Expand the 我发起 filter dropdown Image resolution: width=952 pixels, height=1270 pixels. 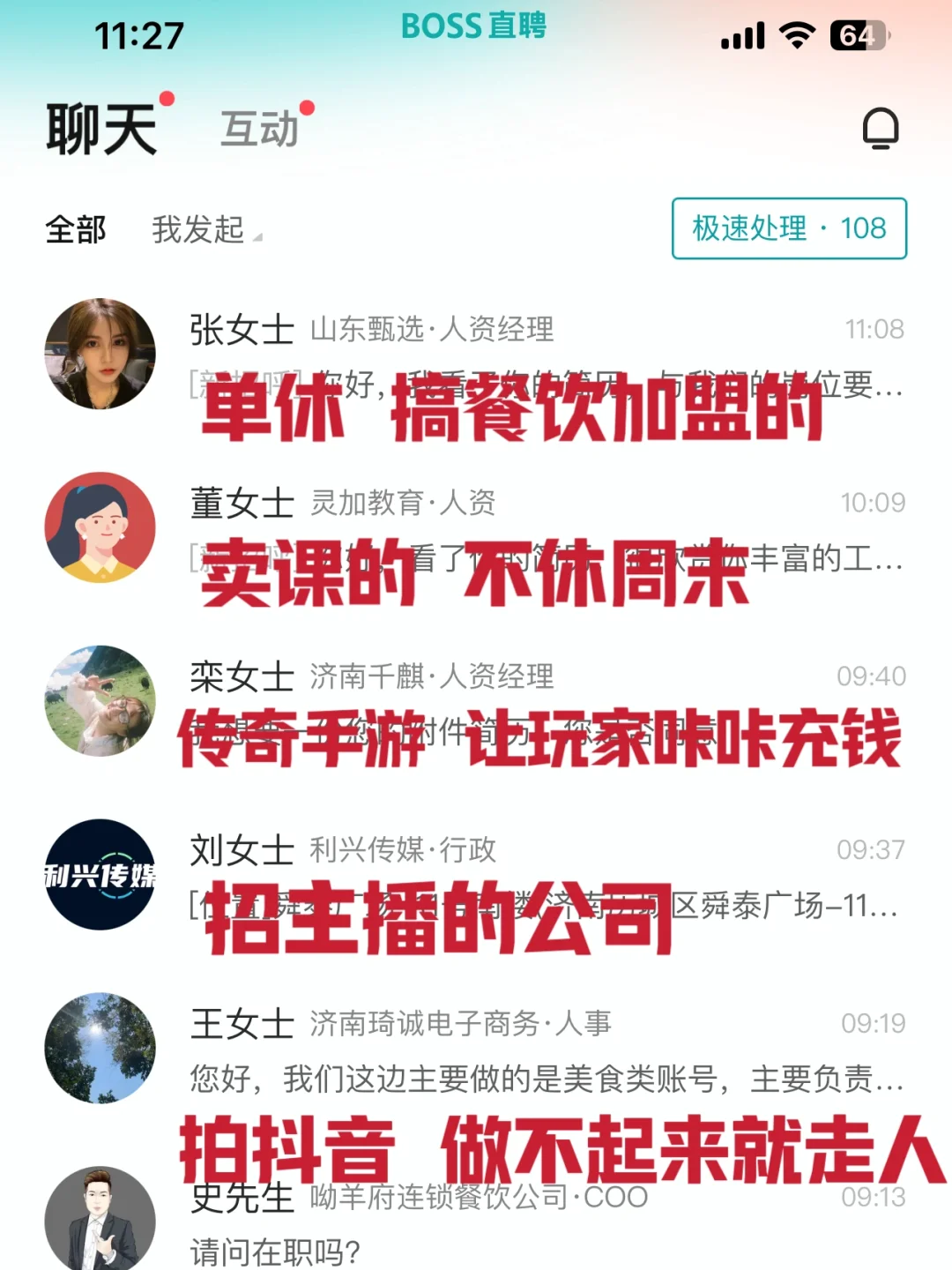click(x=205, y=230)
